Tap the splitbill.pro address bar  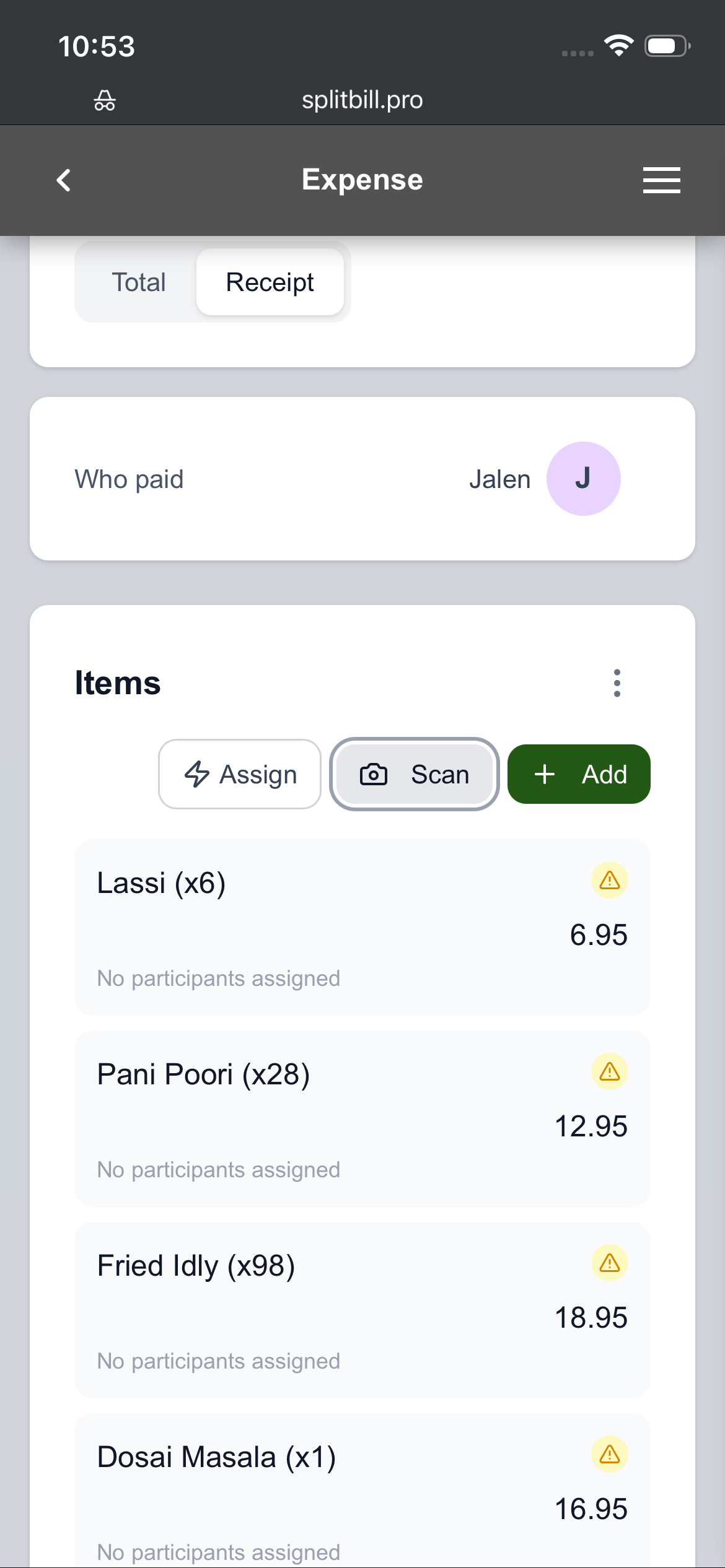pyautogui.click(x=362, y=100)
